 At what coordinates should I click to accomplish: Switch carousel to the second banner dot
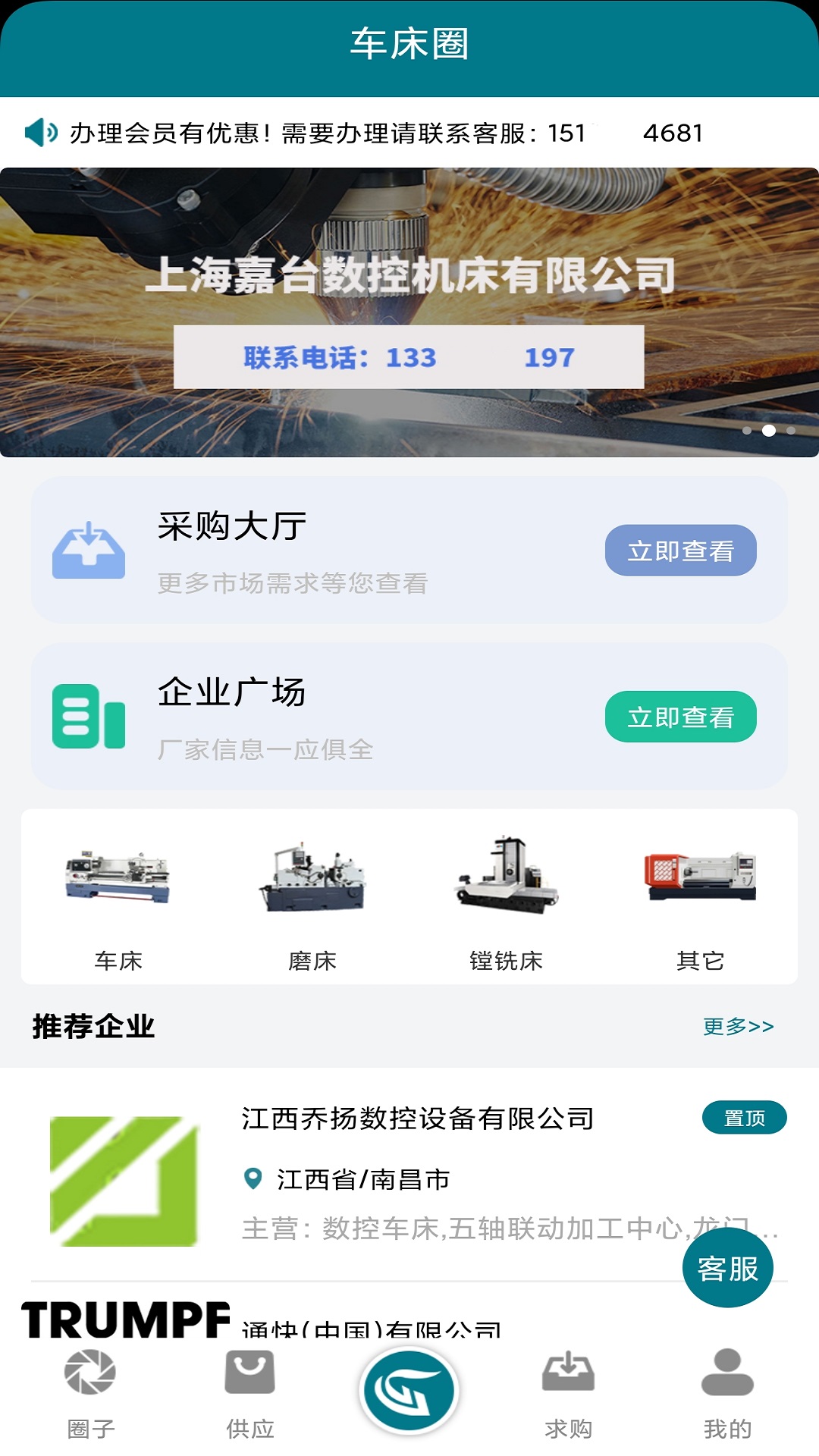coord(768,431)
